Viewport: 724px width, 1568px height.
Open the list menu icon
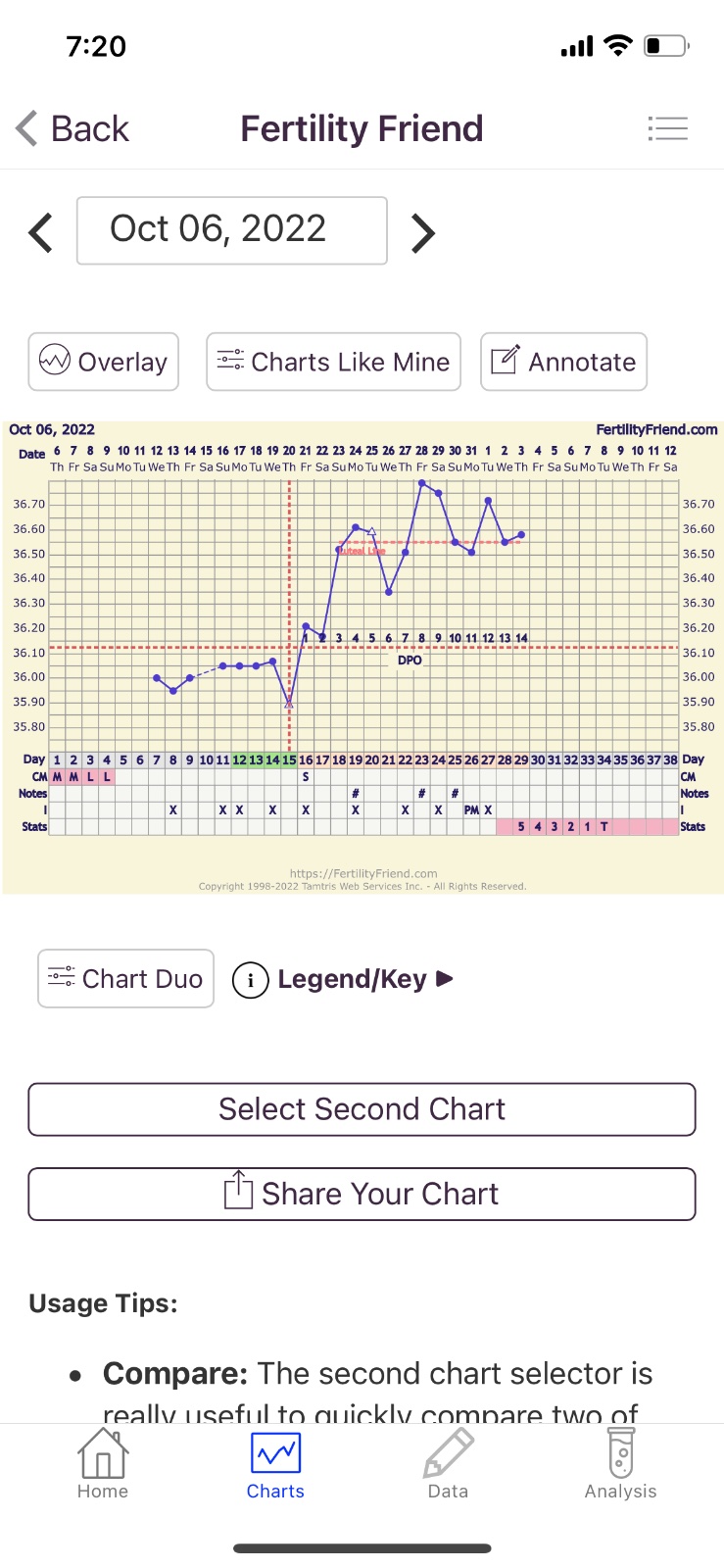(668, 128)
